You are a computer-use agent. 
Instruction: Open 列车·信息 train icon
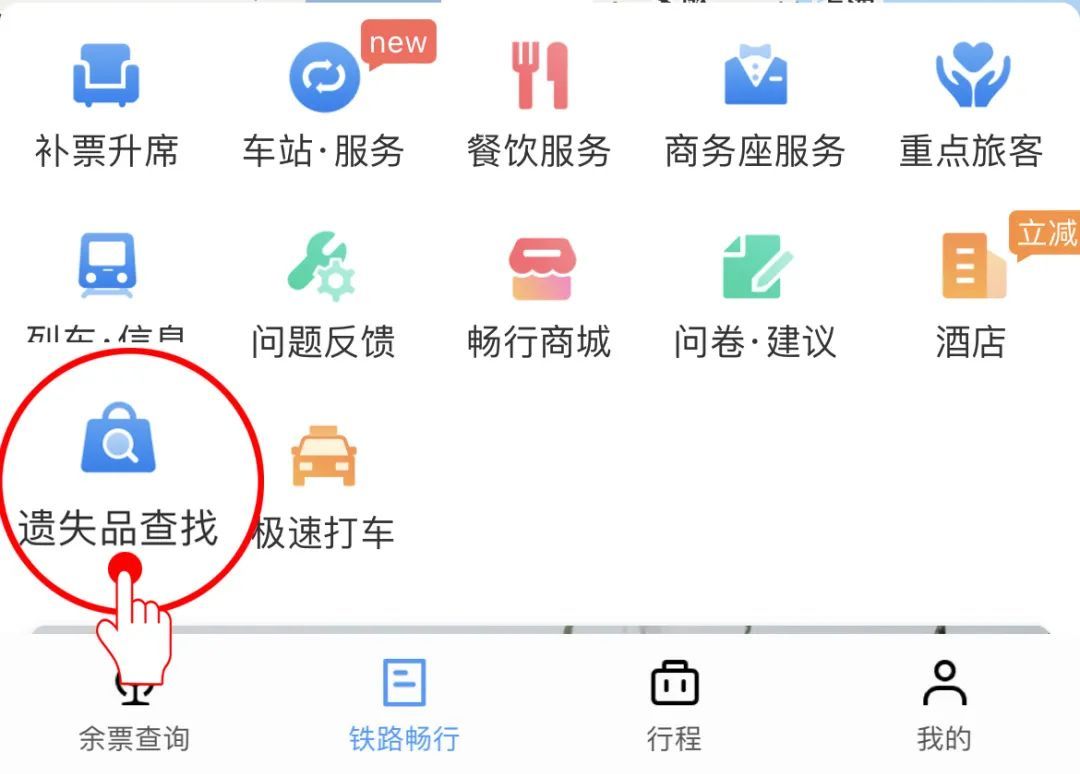pos(107,270)
